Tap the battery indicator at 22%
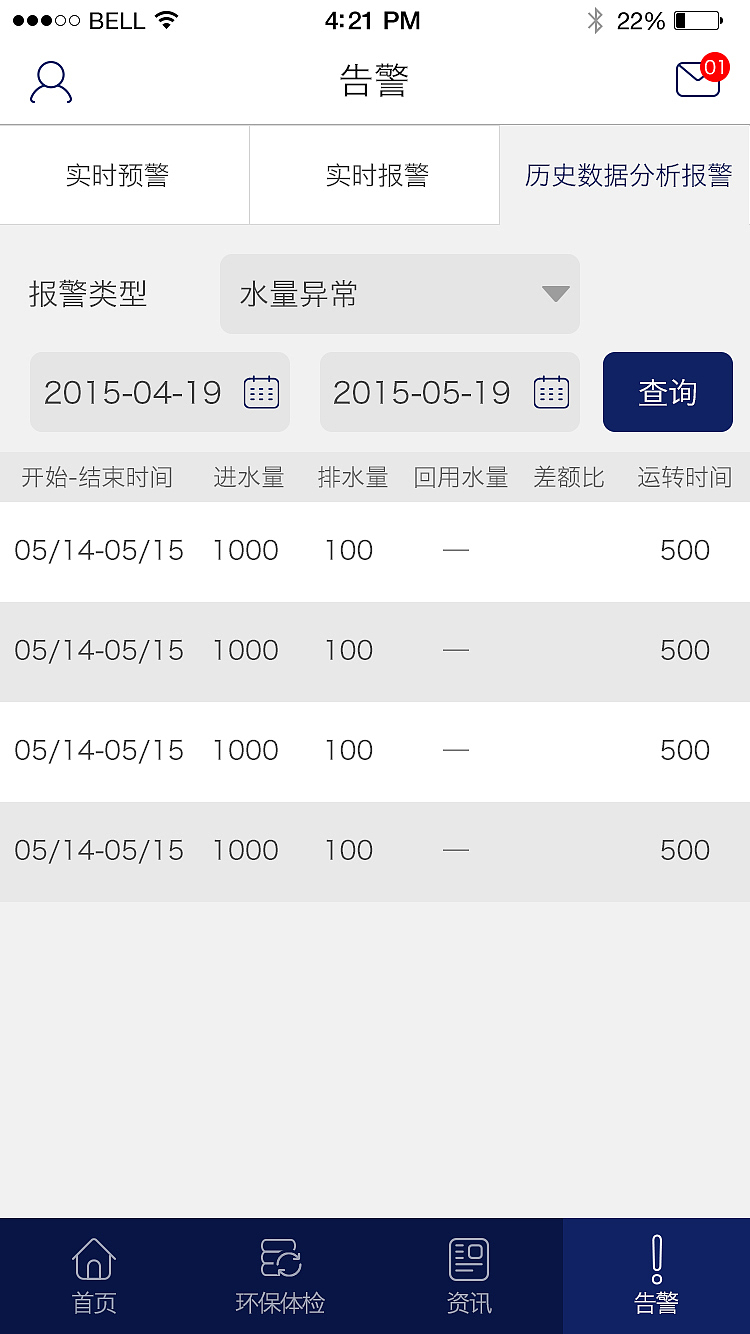 (695, 18)
